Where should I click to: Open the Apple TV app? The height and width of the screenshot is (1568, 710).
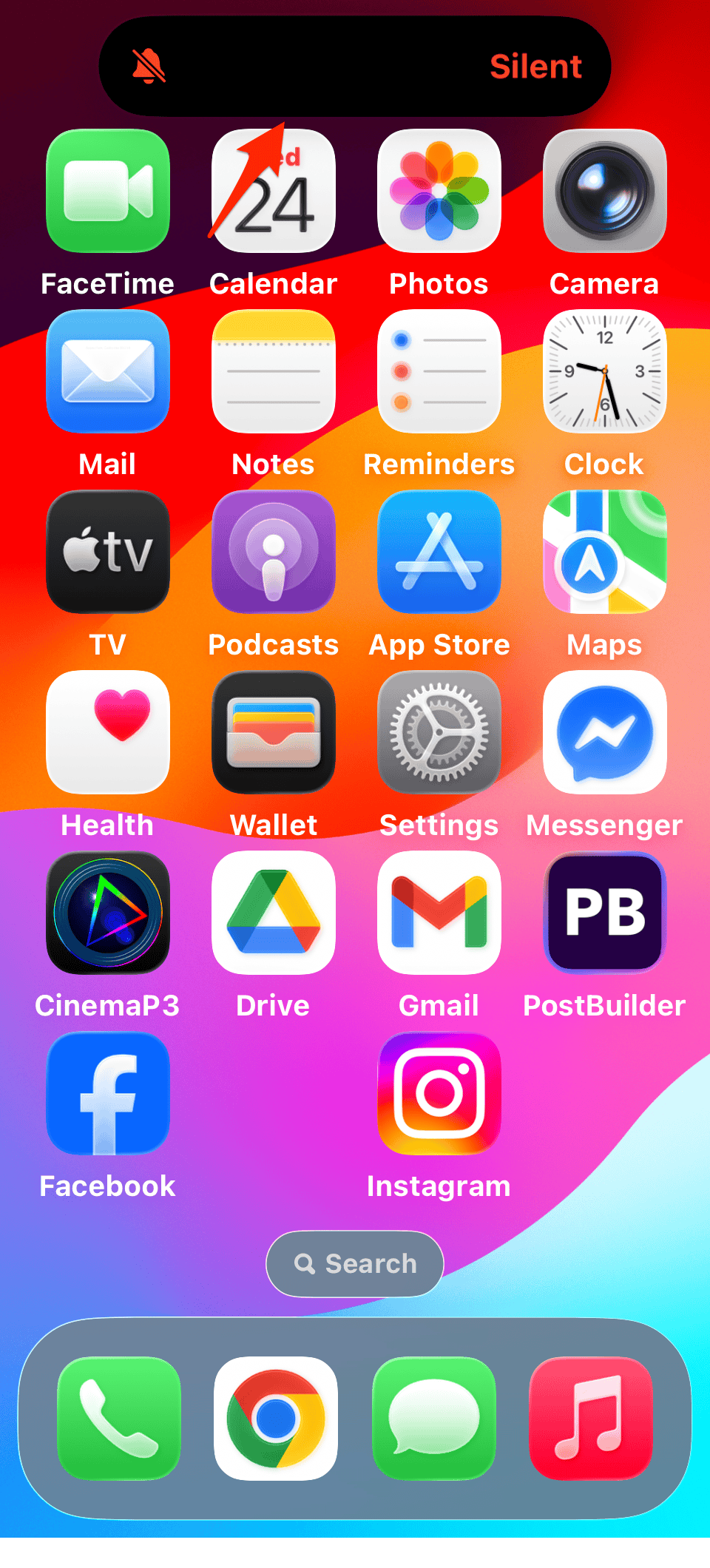107,552
